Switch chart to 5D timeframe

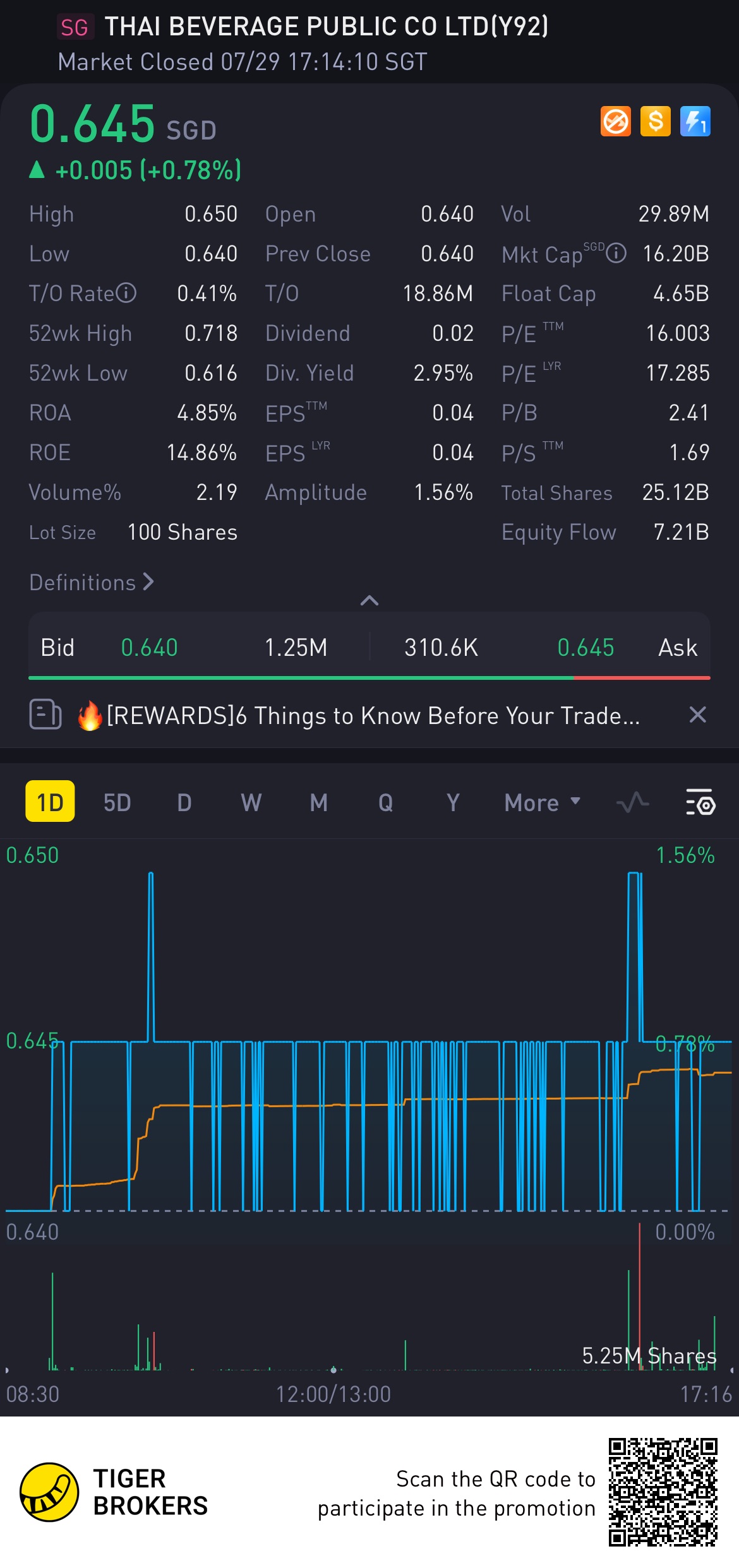[117, 802]
